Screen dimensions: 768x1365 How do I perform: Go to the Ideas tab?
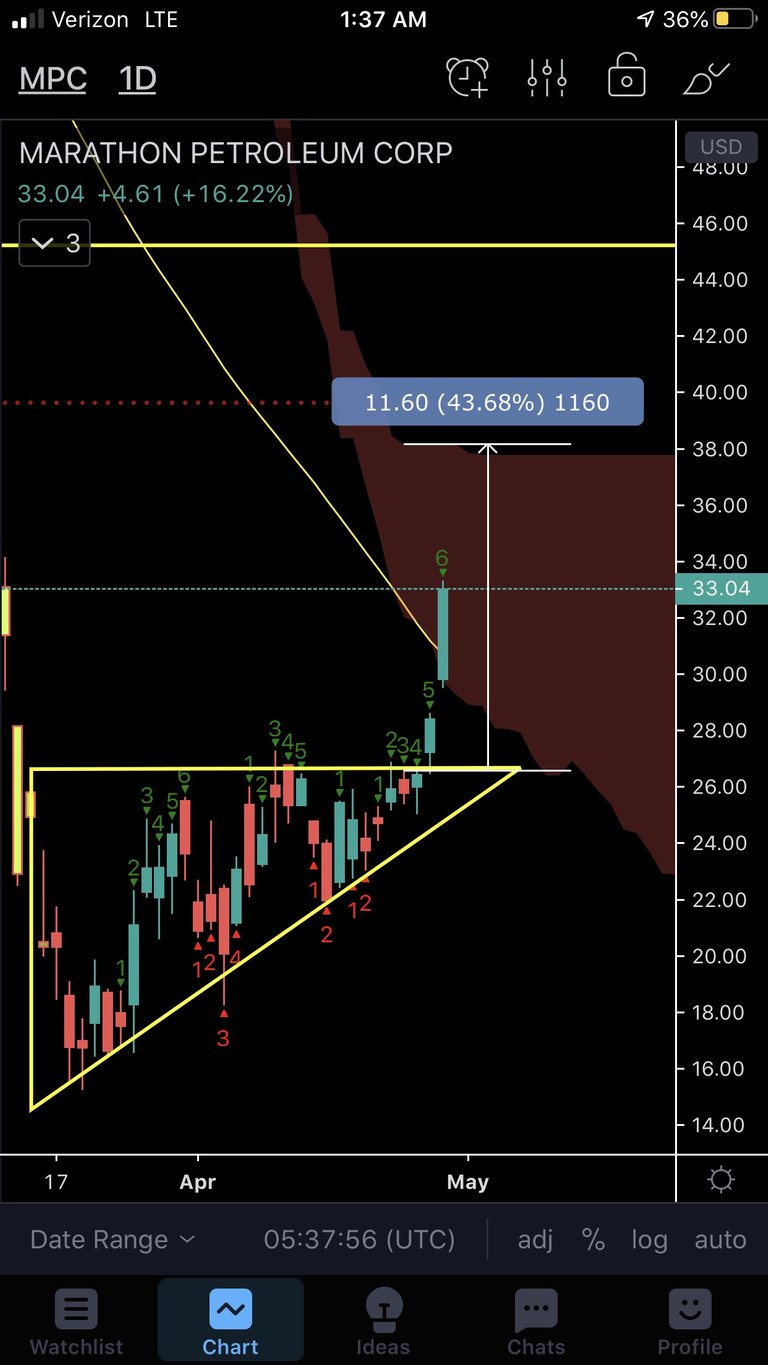pyautogui.click(x=383, y=1320)
